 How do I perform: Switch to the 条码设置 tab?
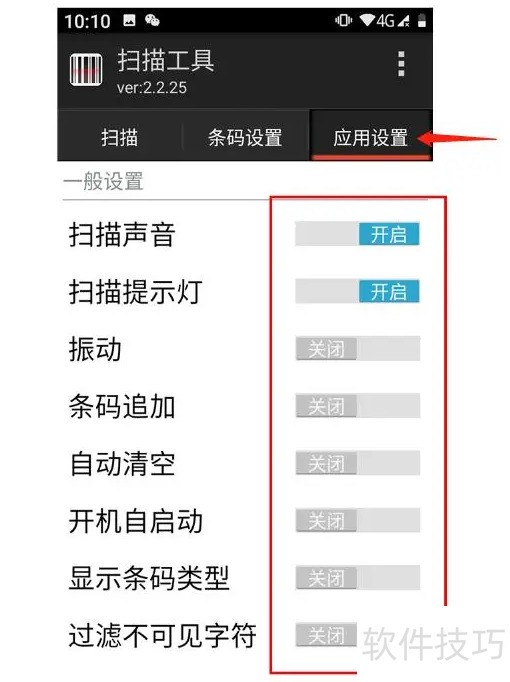point(245,137)
